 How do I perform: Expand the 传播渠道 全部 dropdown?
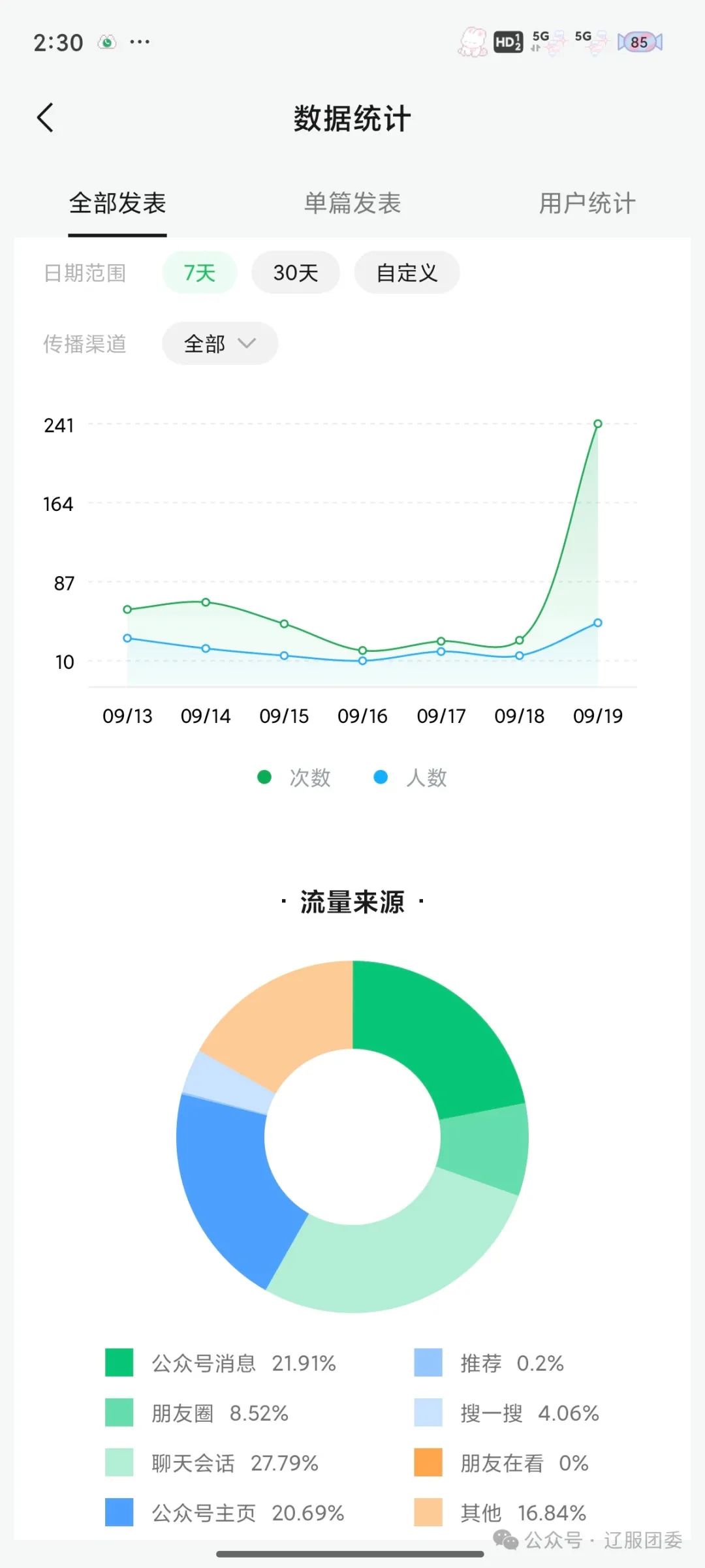coord(220,343)
